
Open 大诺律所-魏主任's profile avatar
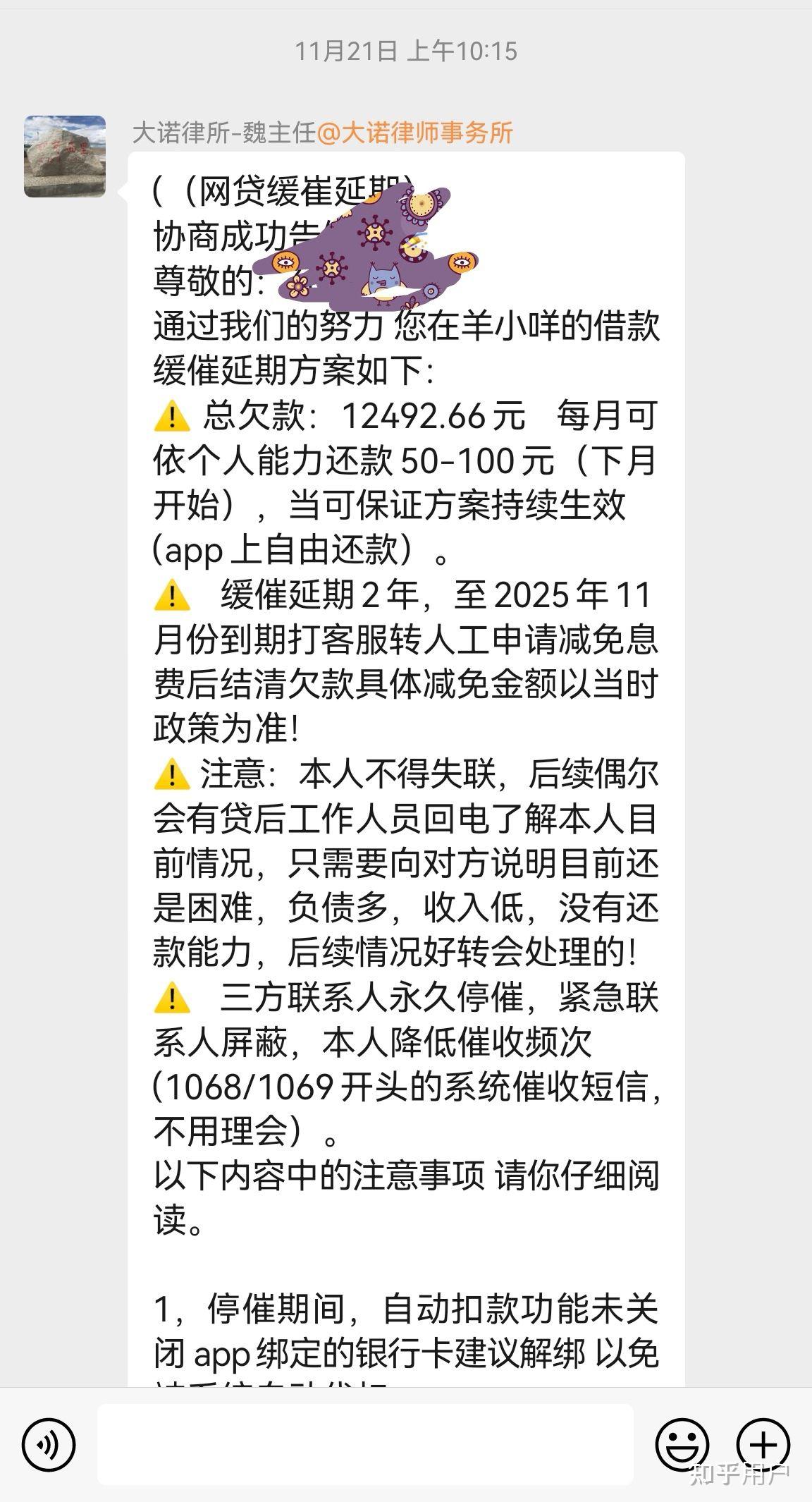(x=65, y=157)
